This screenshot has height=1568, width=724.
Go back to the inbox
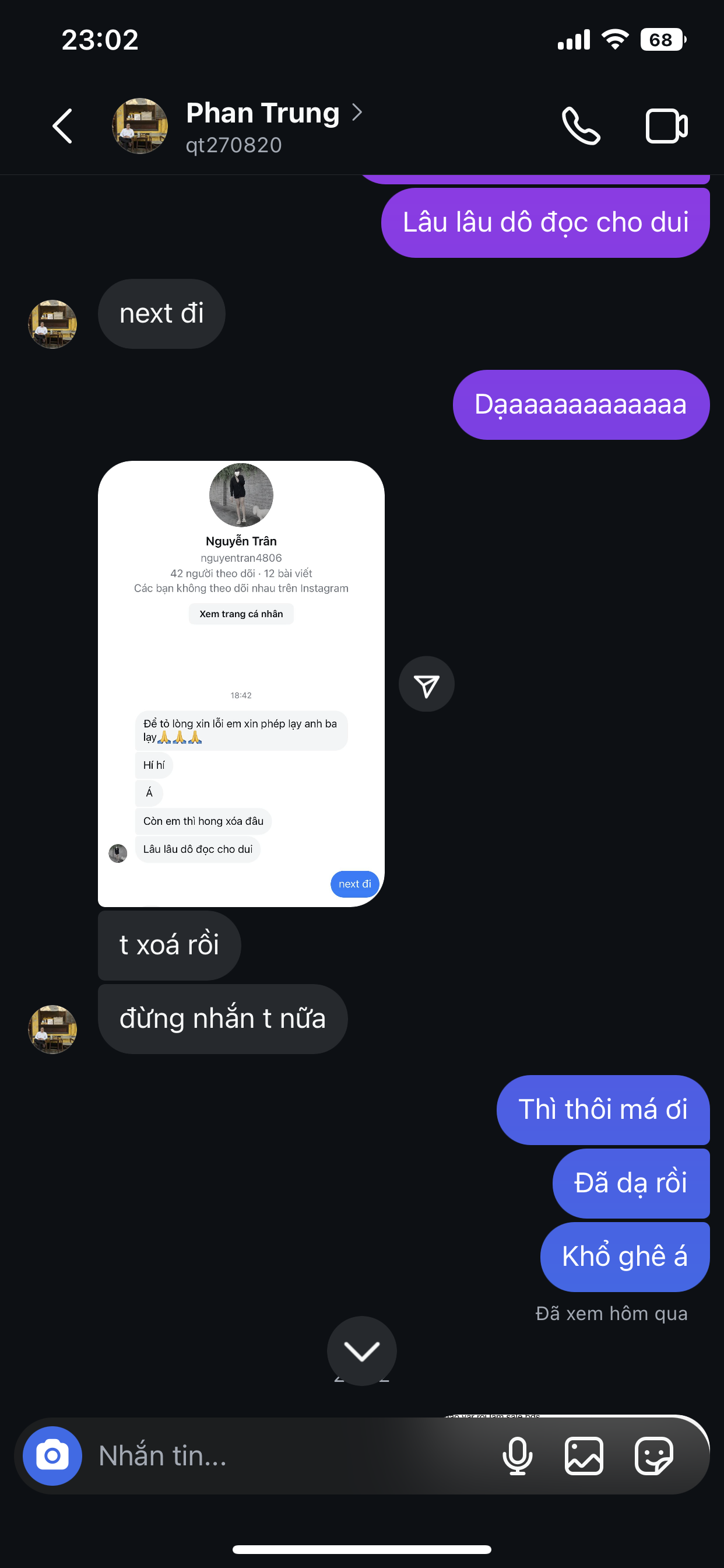click(x=63, y=126)
